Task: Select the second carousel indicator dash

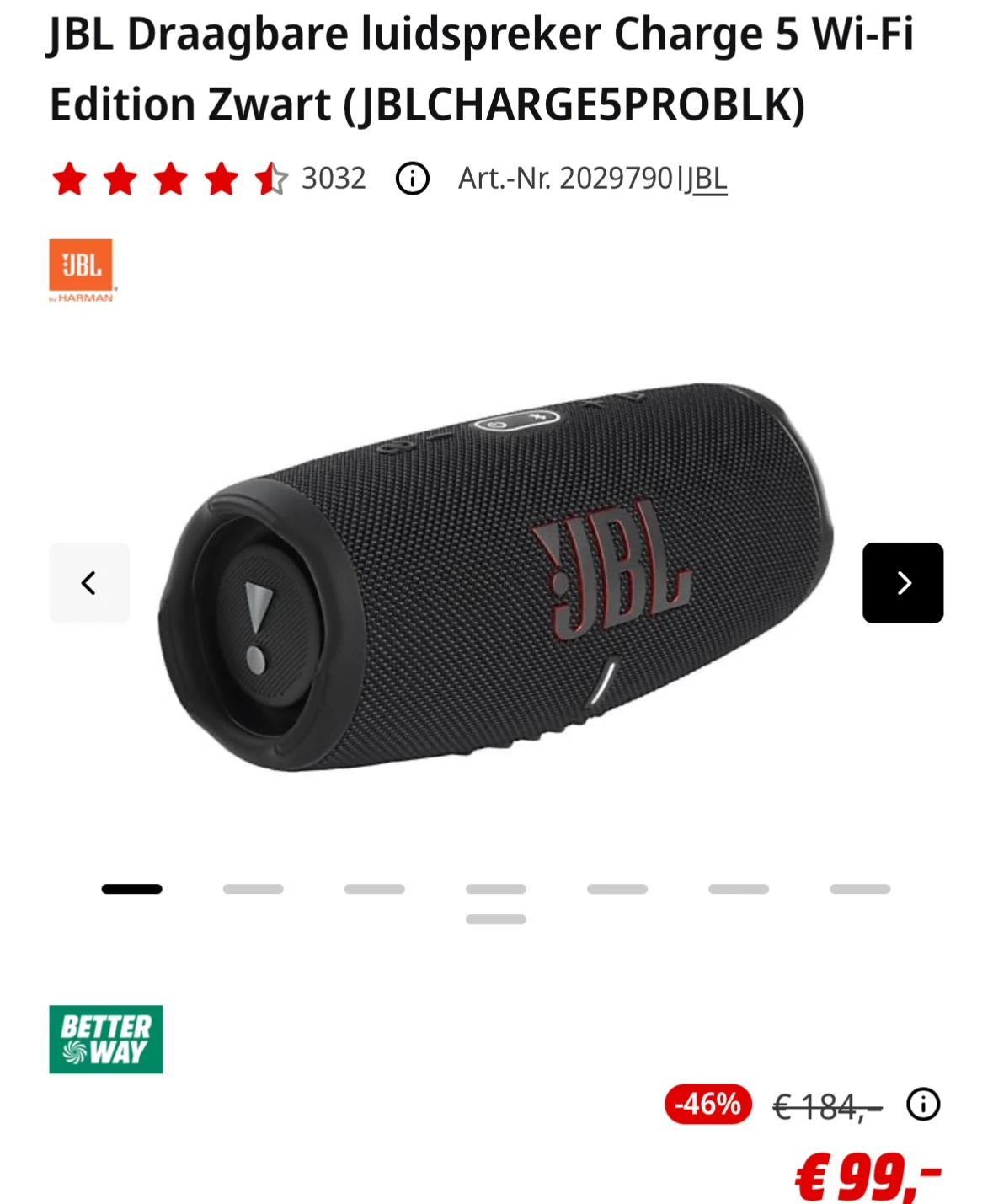Action: click(x=253, y=887)
